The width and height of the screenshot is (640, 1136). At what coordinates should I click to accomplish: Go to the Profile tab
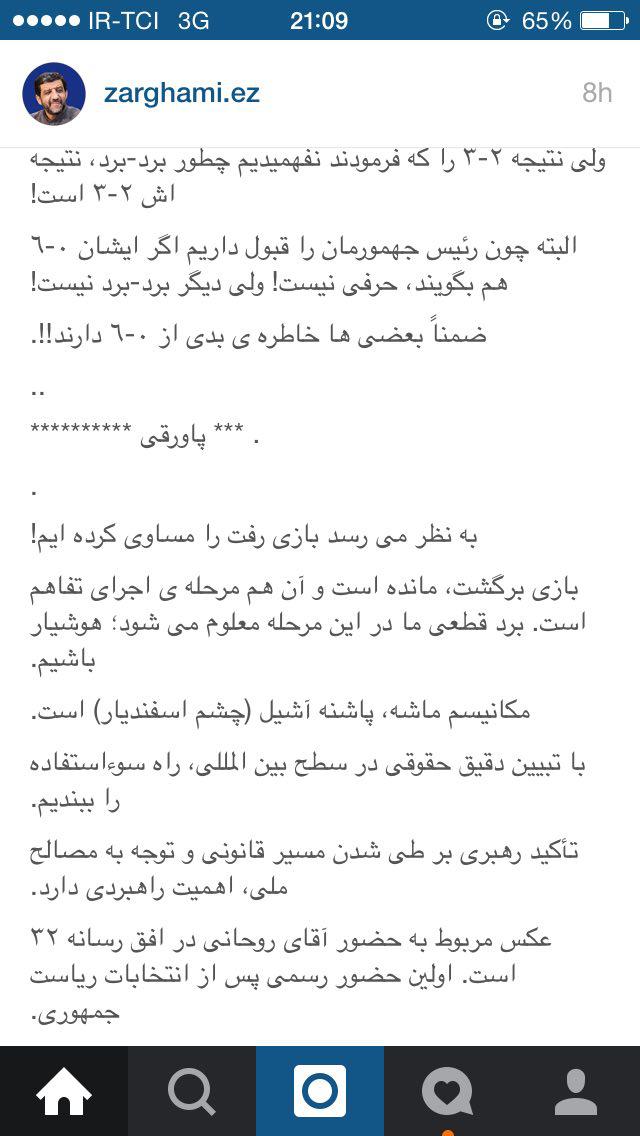pos(576,1091)
